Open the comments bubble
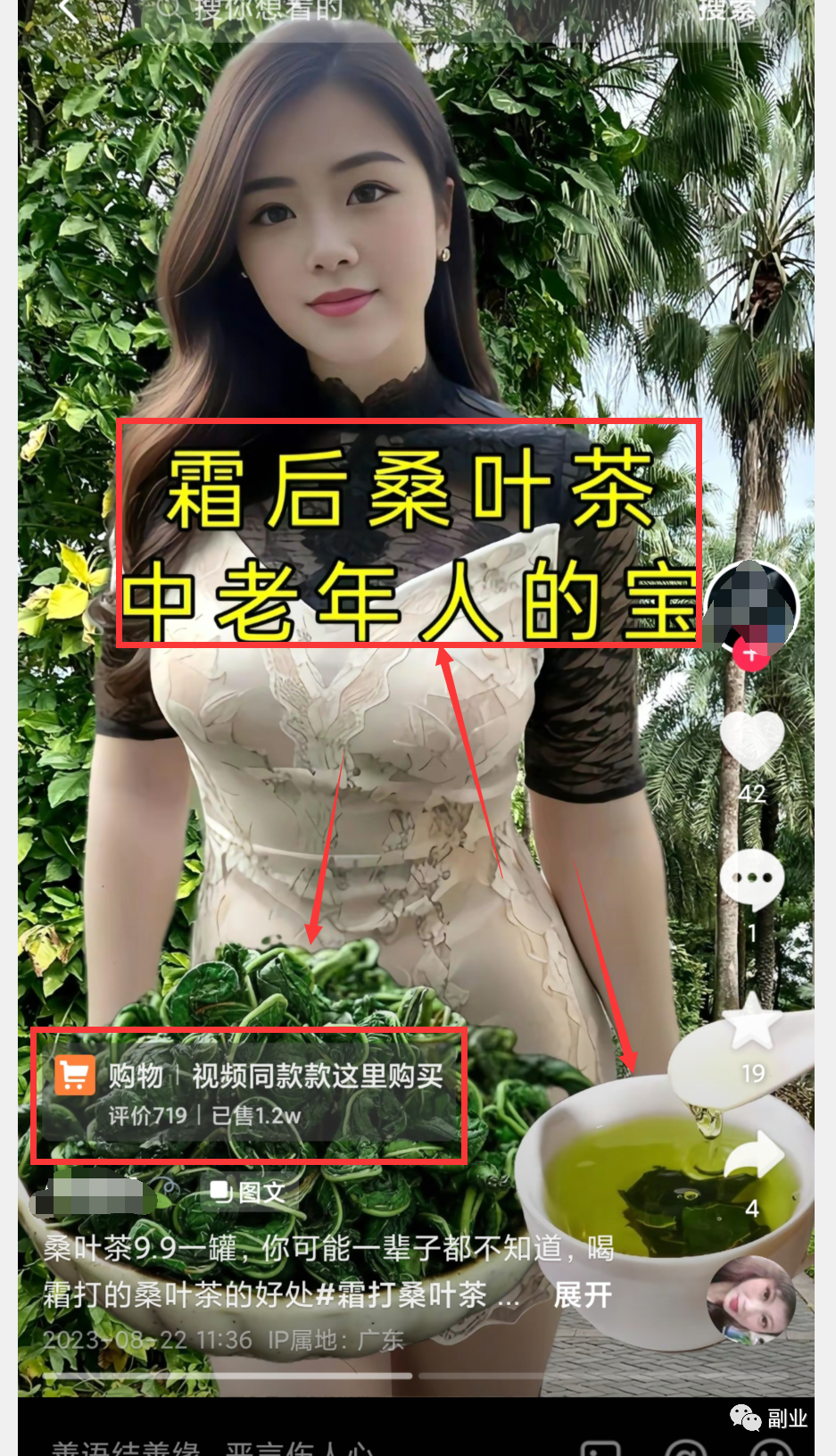836x1456 pixels. click(x=752, y=878)
